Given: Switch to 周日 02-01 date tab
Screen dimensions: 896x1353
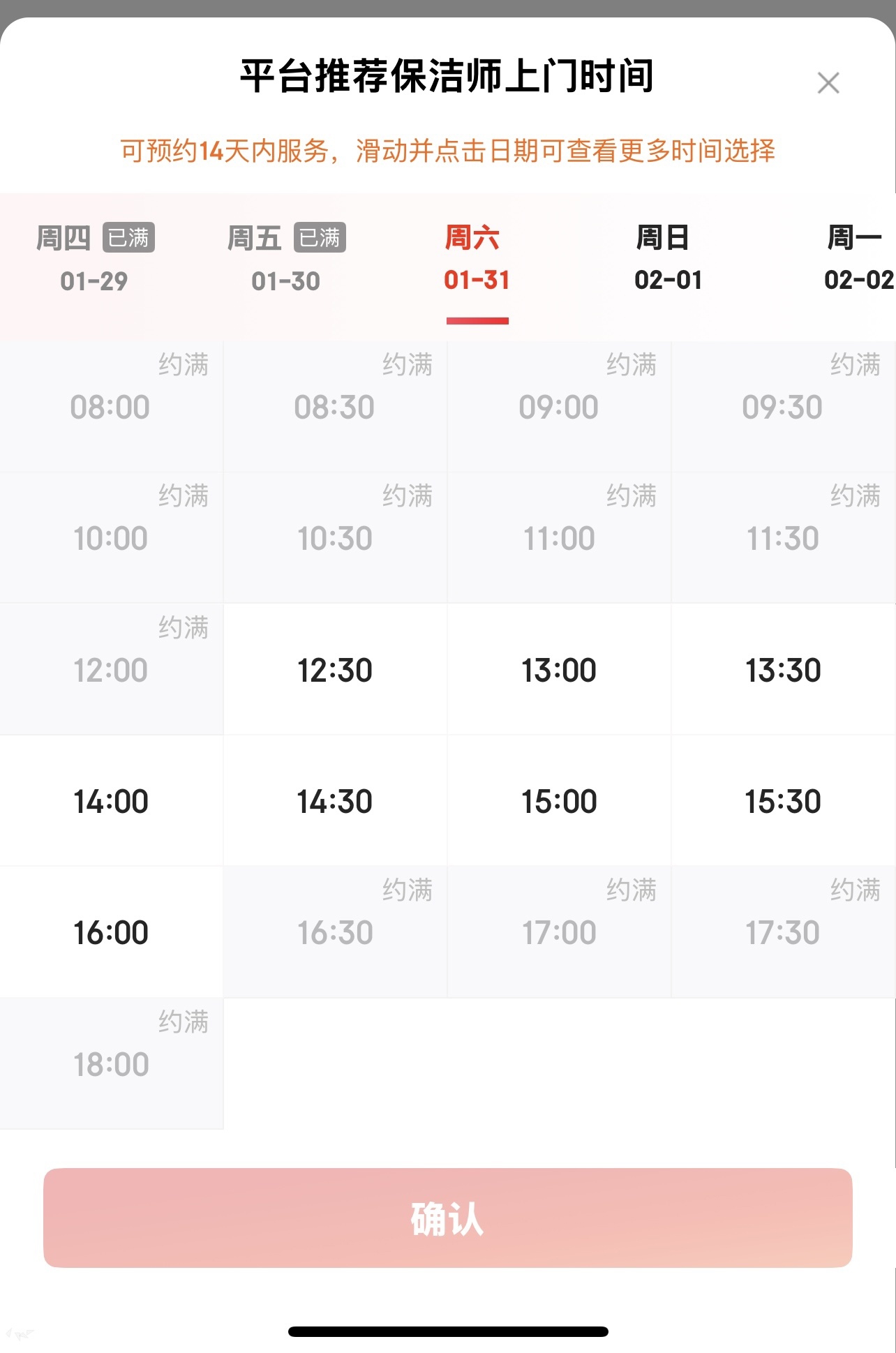Looking at the screenshot, I should [x=668, y=259].
